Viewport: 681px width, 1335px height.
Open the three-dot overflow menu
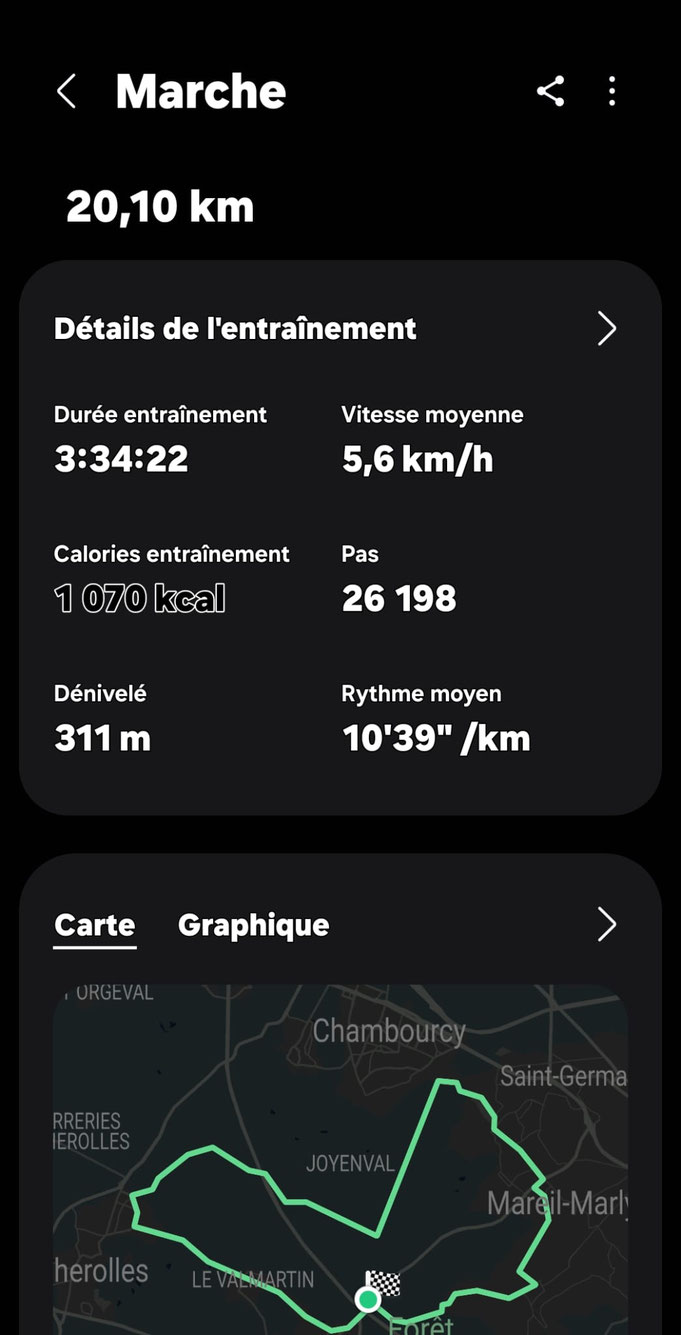coord(612,91)
